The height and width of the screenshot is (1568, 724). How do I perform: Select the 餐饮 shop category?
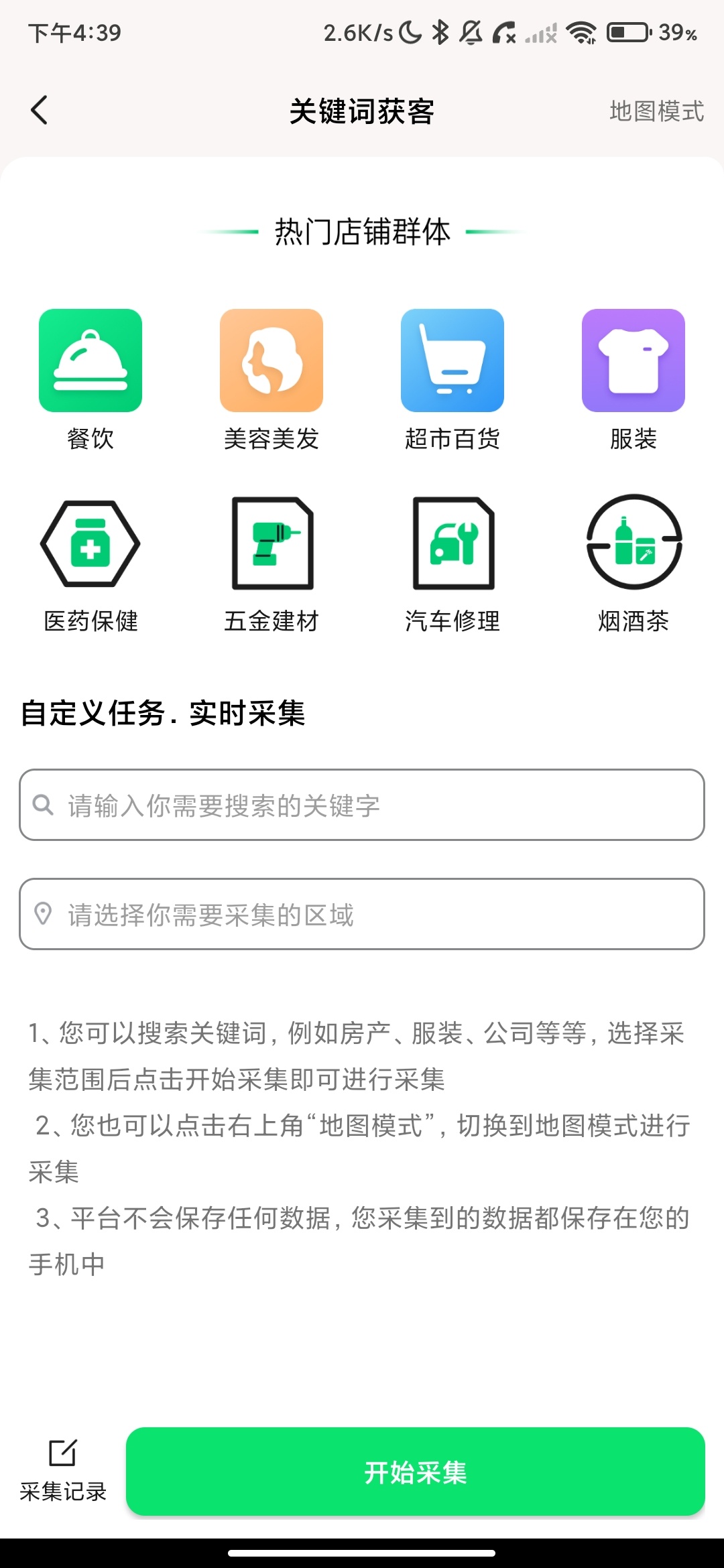(x=90, y=380)
